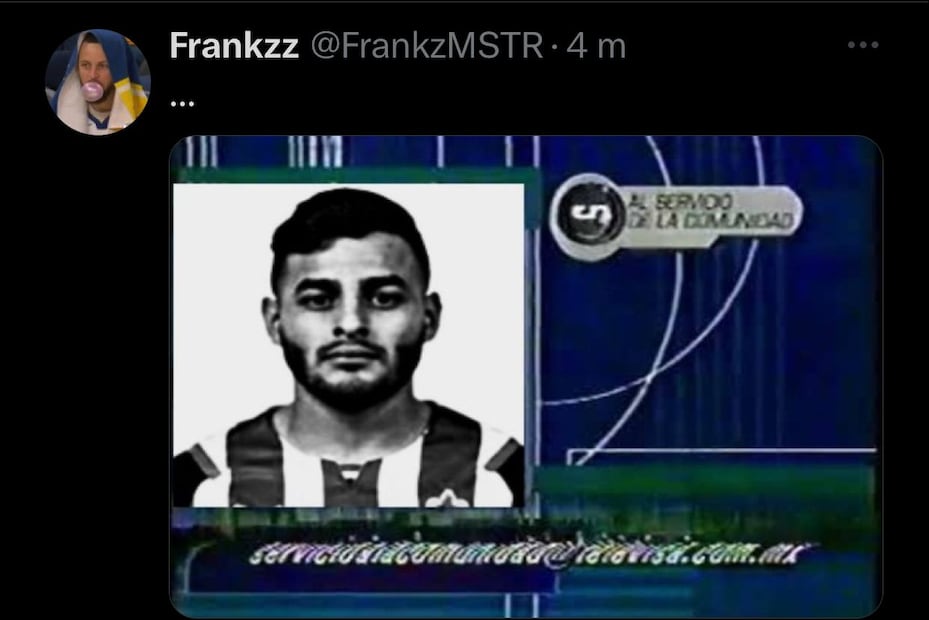
Task: Open the tweet's overflow menu
Action: pyautogui.click(x=862, y=45)
